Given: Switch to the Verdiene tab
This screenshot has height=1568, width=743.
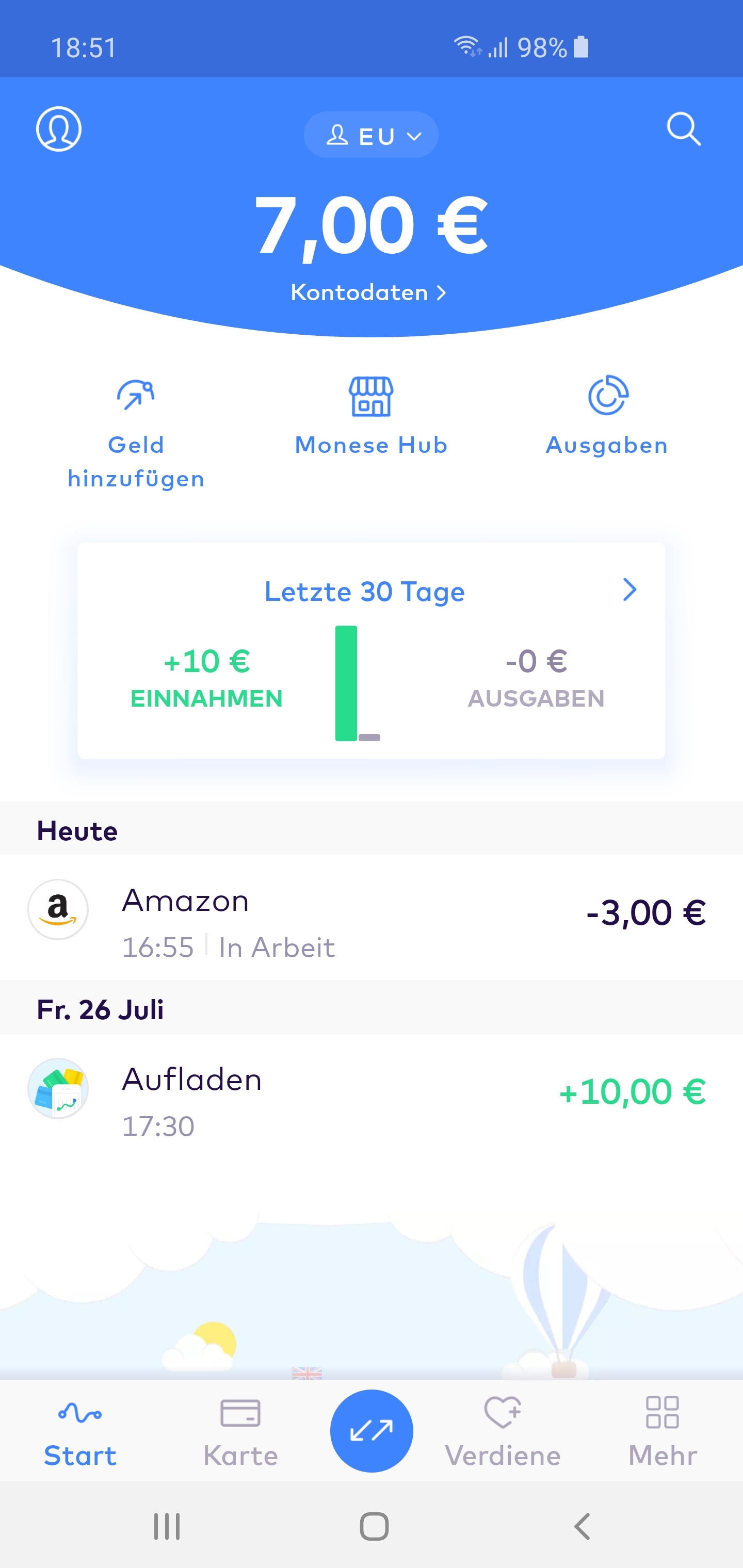Looking at the screenshot, I should [x=503, y=1432].
